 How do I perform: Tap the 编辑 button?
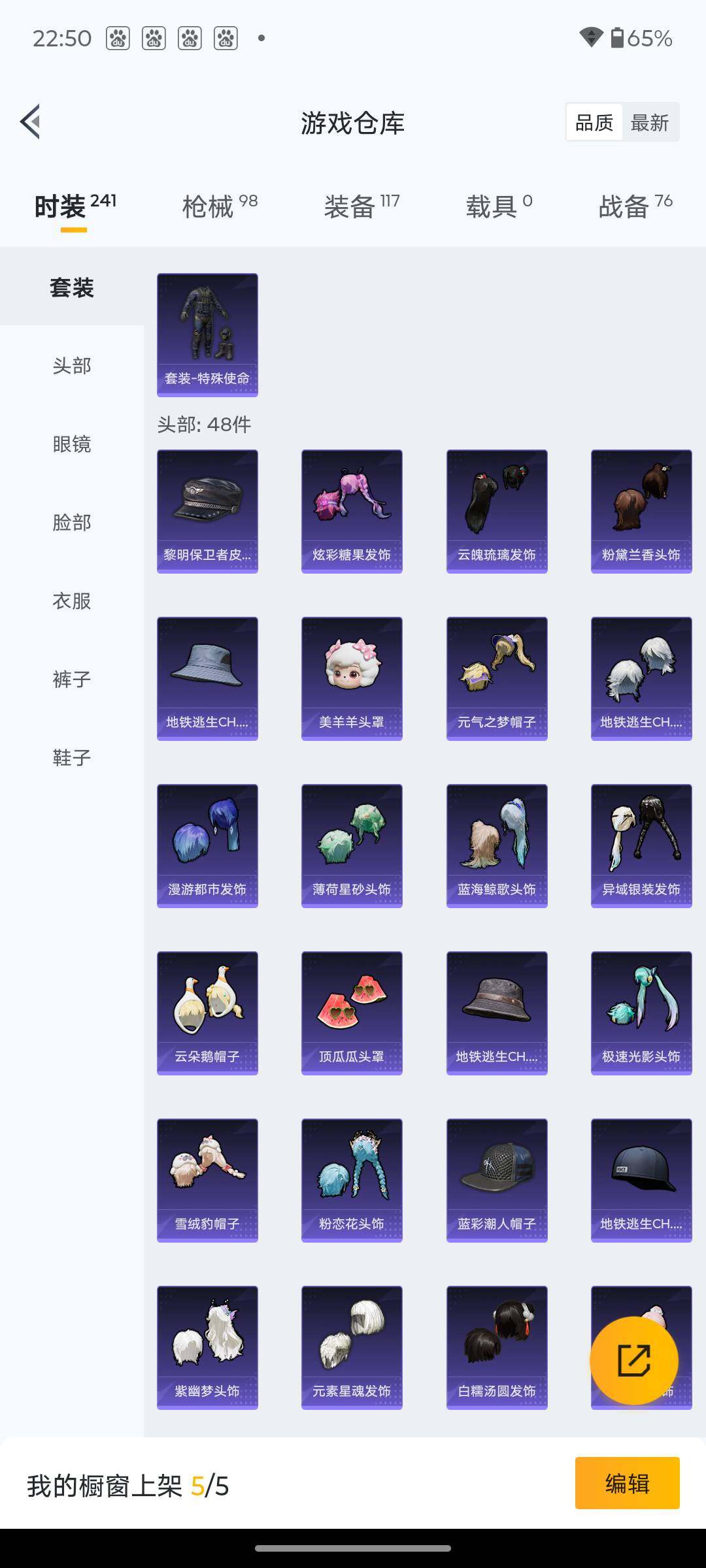(627, 1483)
